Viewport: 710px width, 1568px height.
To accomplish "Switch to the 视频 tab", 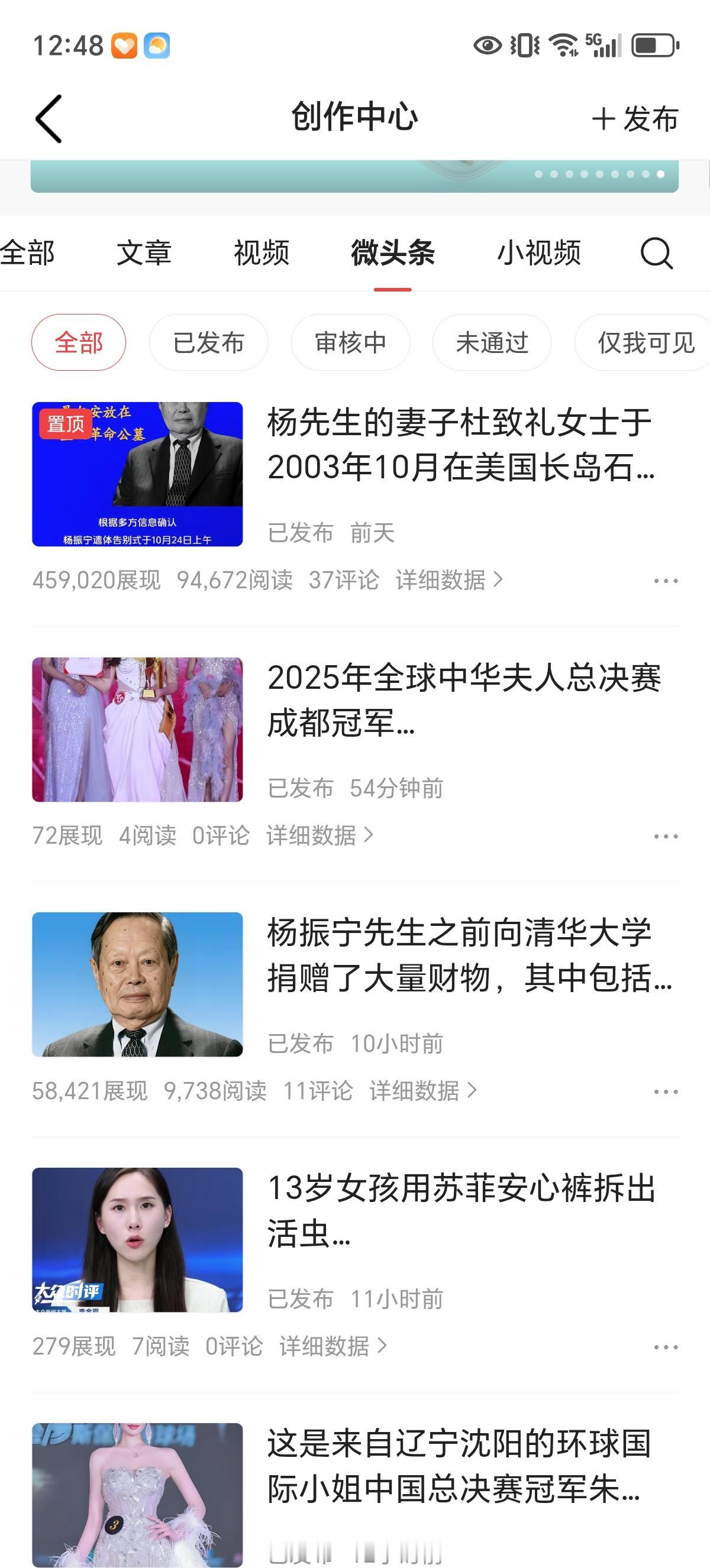I will (262, 252).
